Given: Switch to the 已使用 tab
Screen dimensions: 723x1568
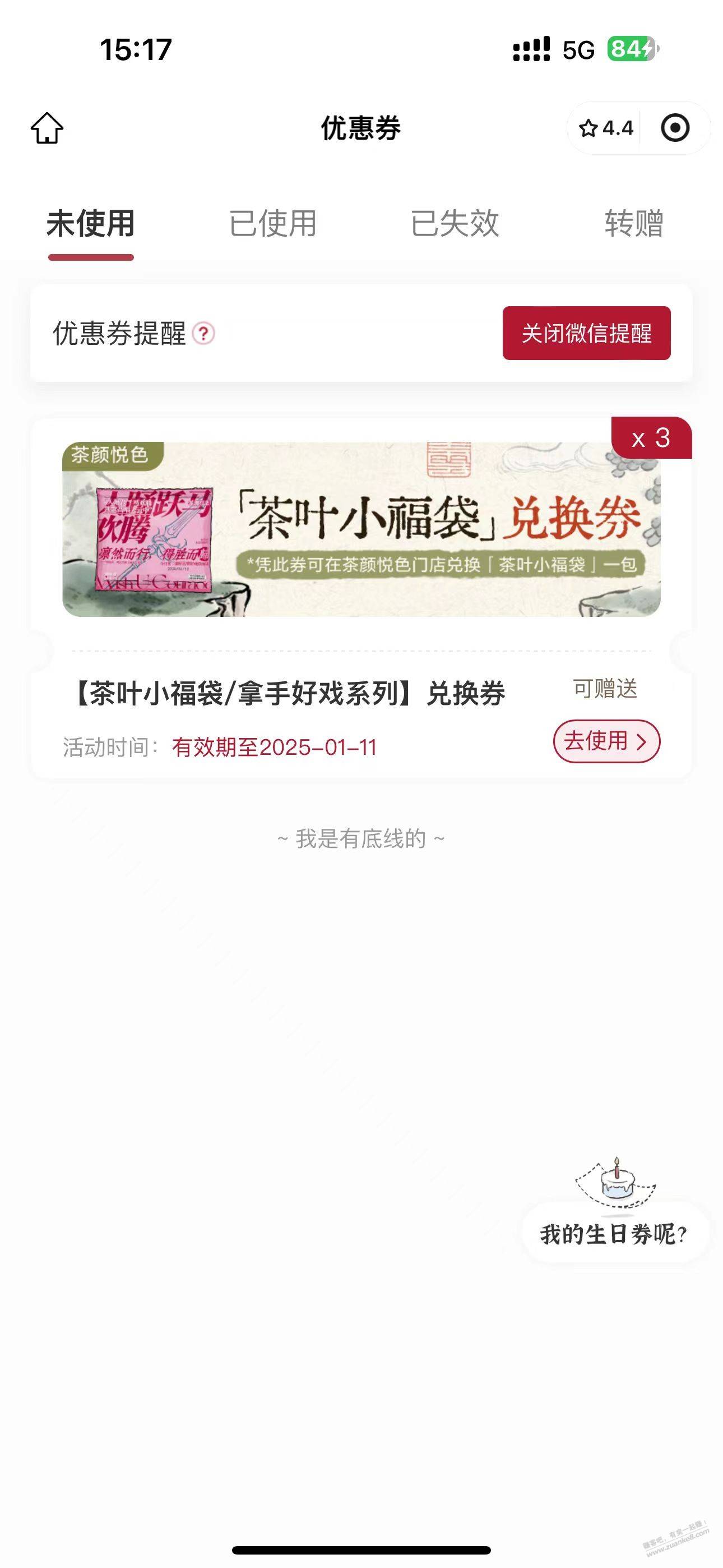Looking at the screenshot, I should point(272,223).
